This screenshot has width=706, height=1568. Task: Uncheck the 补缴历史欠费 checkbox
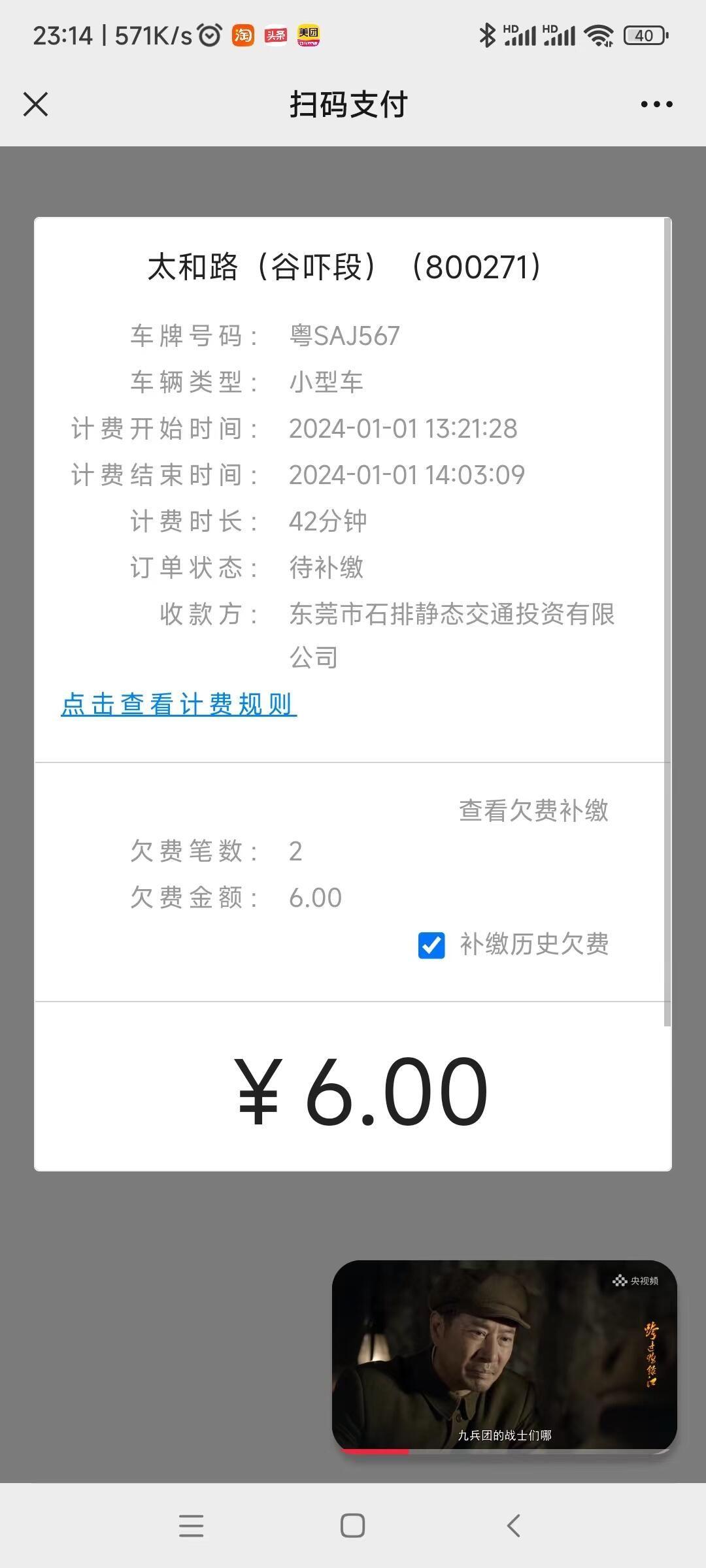point(431,945)
